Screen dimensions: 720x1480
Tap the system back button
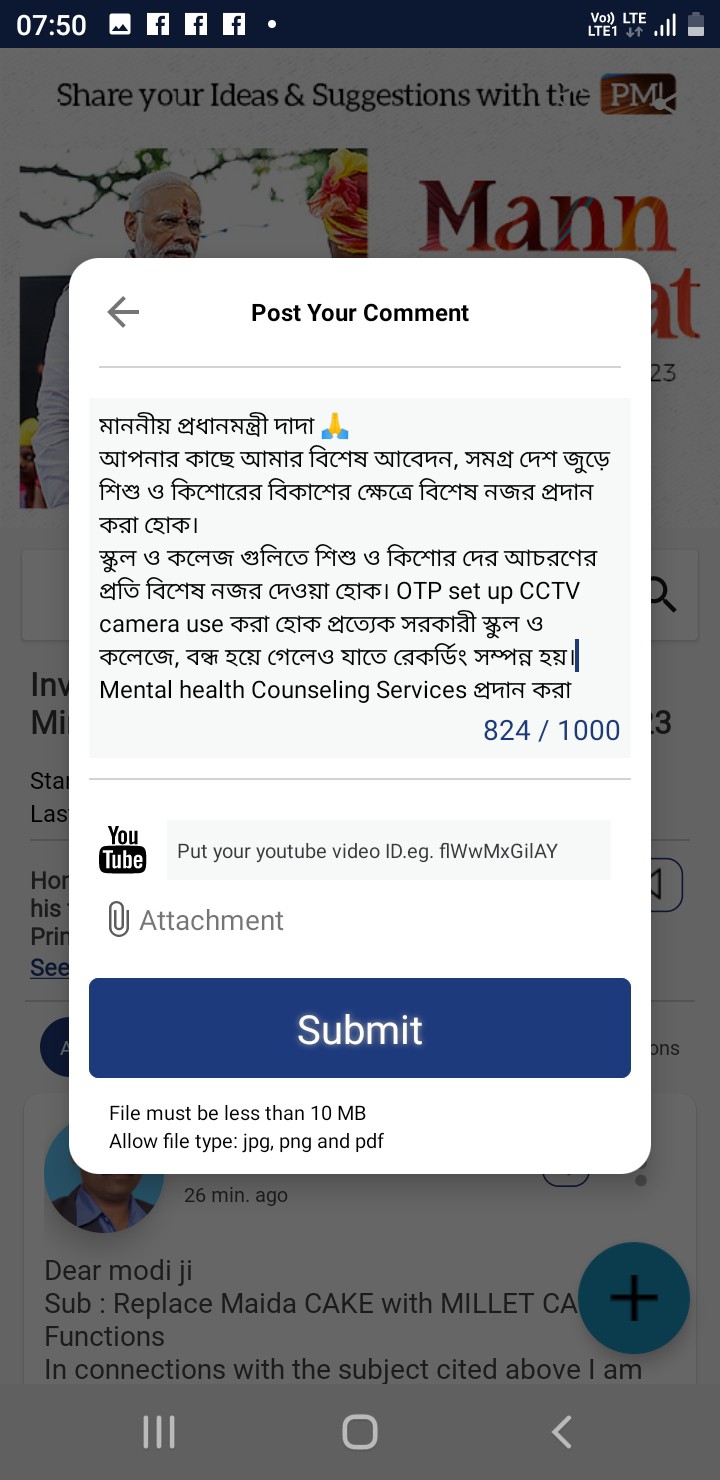[562, 1432]
